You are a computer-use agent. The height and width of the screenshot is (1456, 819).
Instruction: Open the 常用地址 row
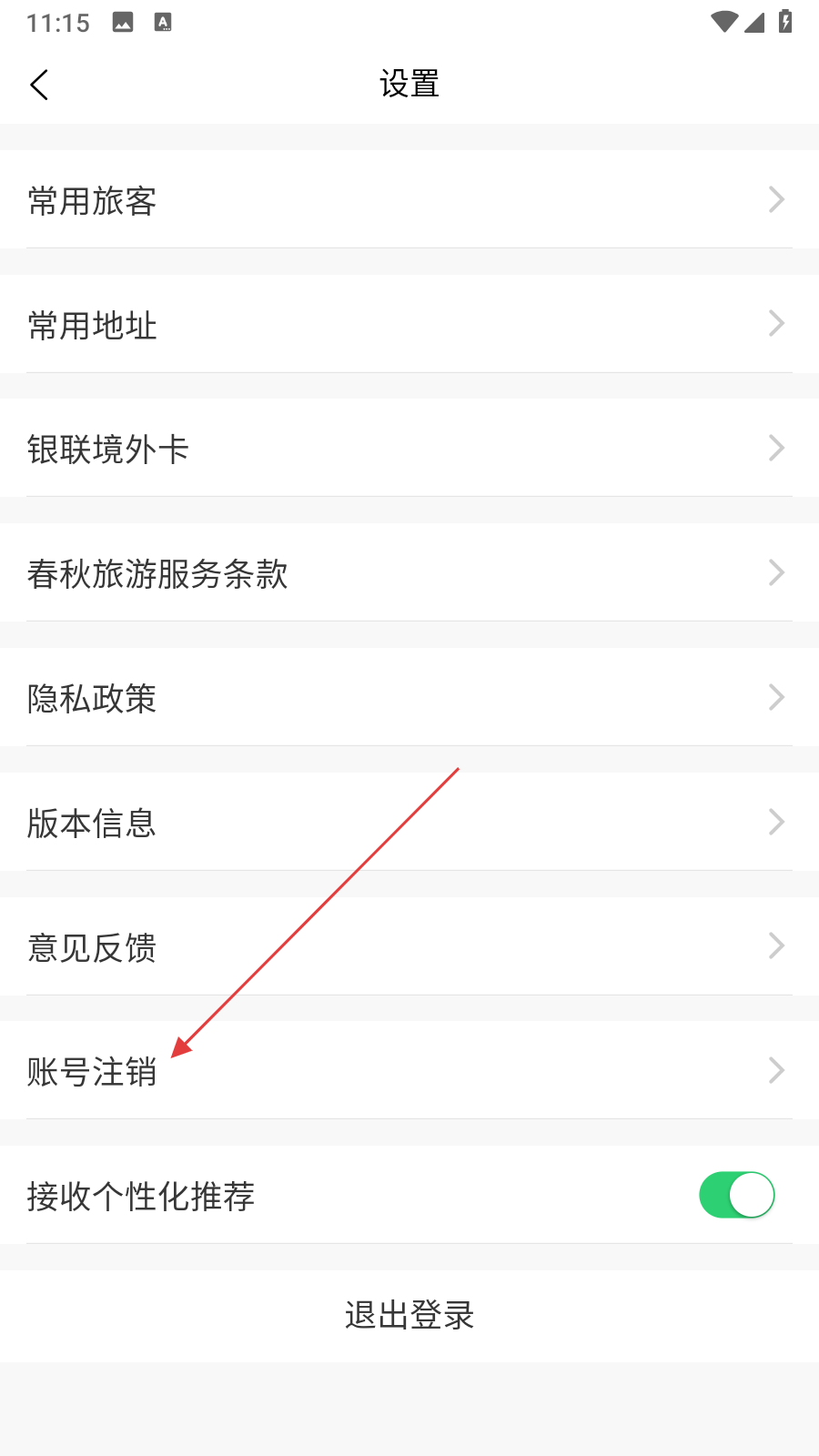point(409,325)
